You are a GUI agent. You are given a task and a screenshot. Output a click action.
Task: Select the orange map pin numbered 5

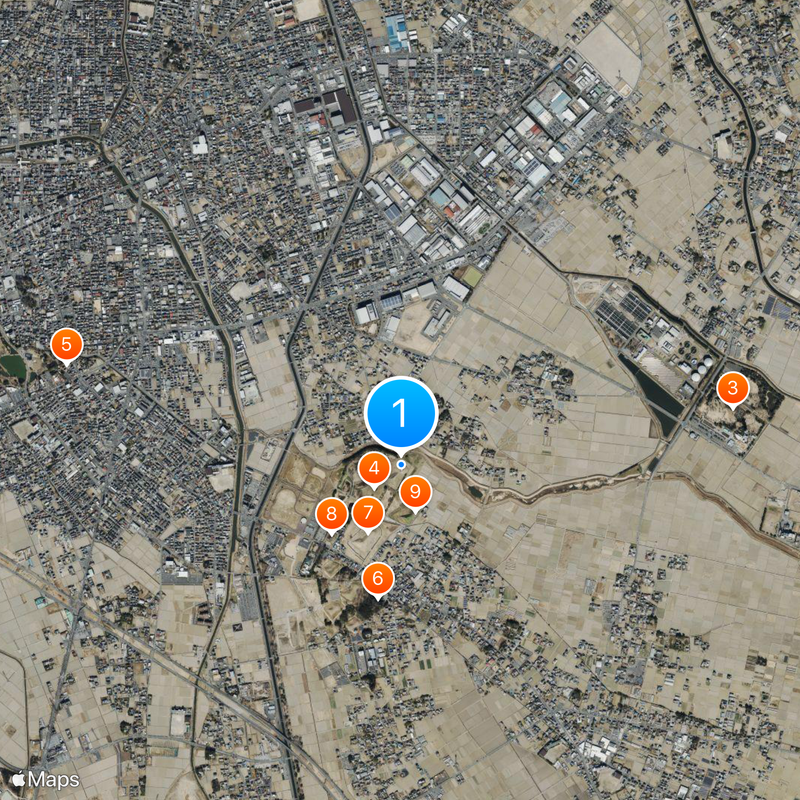[66, 345]
